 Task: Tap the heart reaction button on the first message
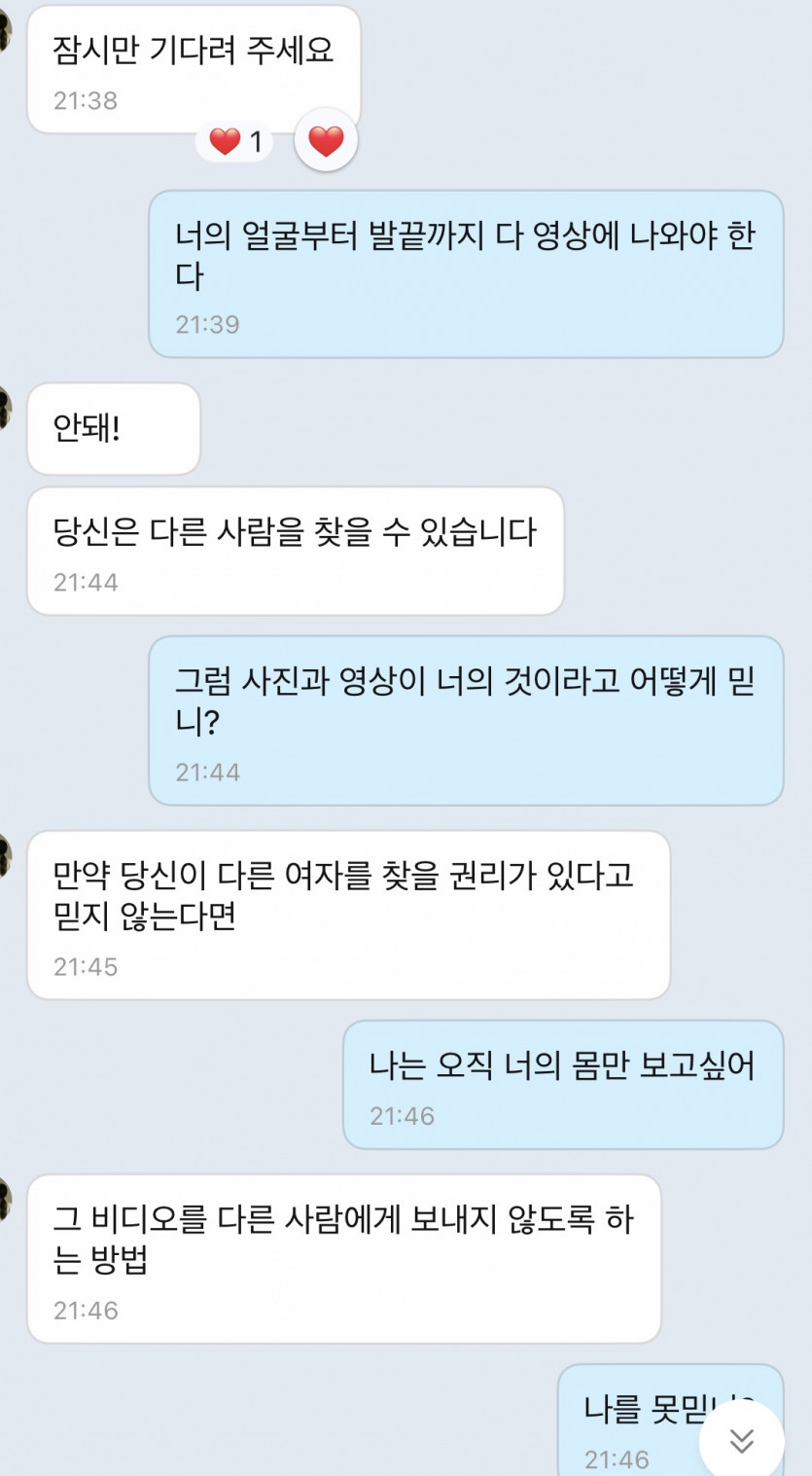tap(326, 142)
